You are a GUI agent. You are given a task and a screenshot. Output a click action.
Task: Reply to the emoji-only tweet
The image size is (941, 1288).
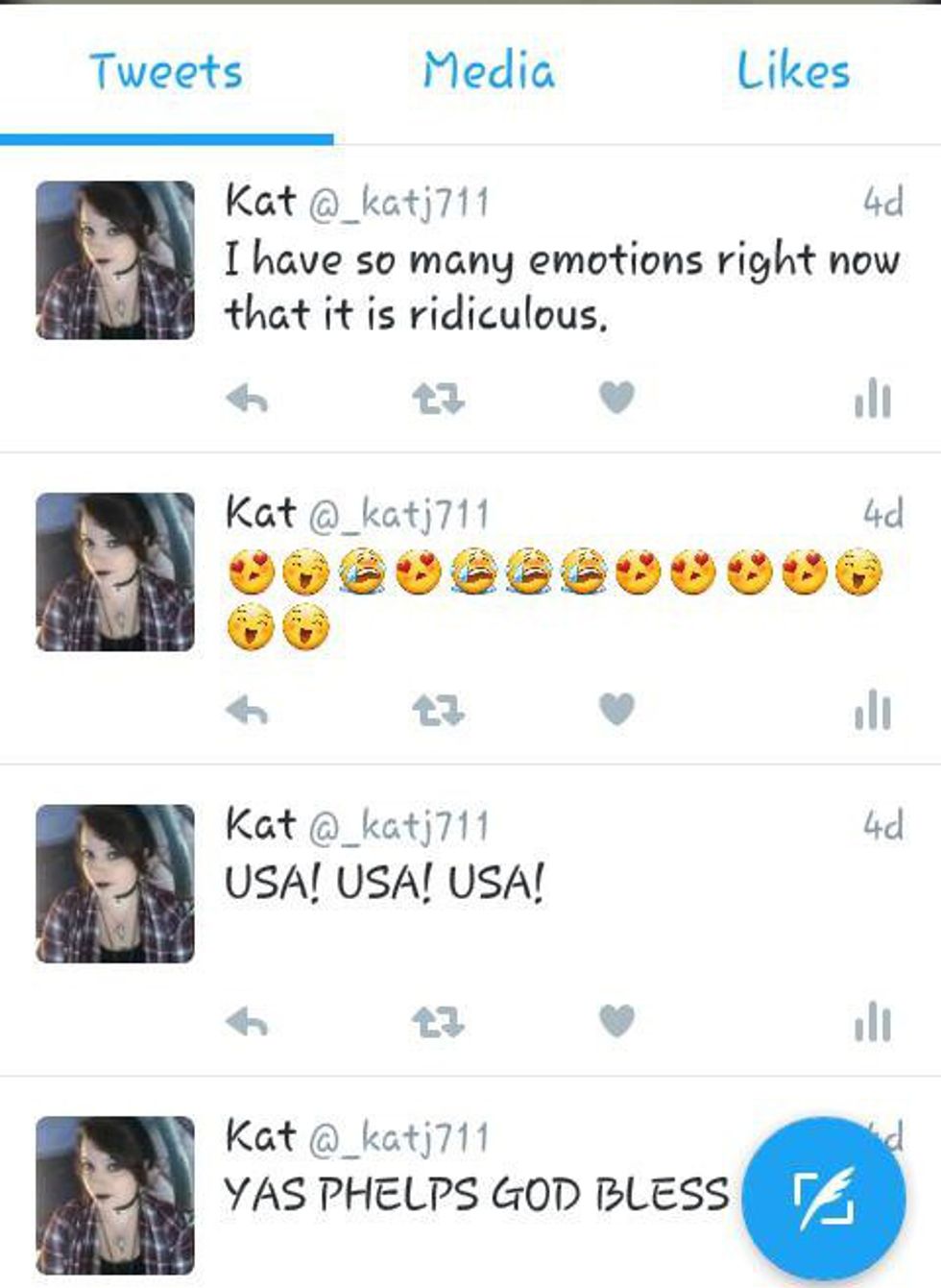click(x=247, y=711)
